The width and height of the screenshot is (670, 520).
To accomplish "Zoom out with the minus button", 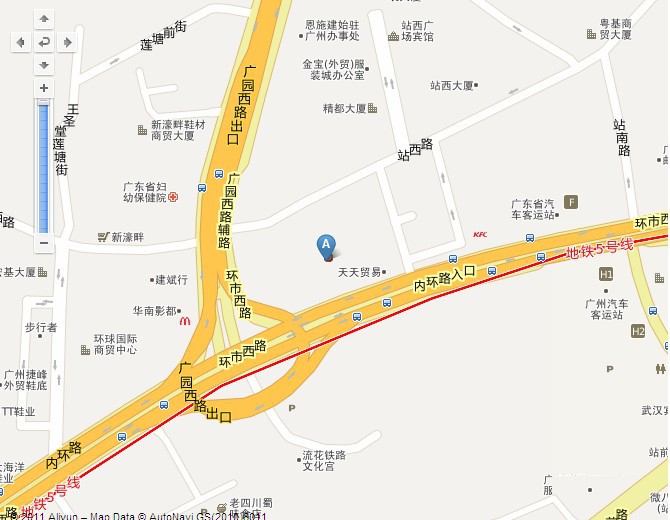I will pos(43,243).
